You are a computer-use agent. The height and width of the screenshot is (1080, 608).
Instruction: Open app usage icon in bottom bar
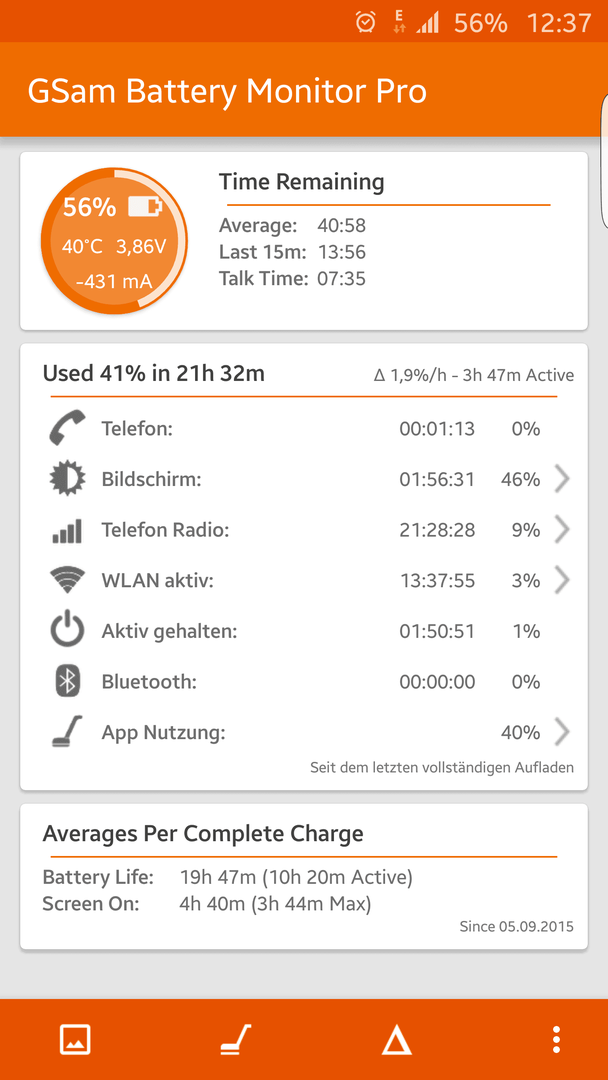235,1039
